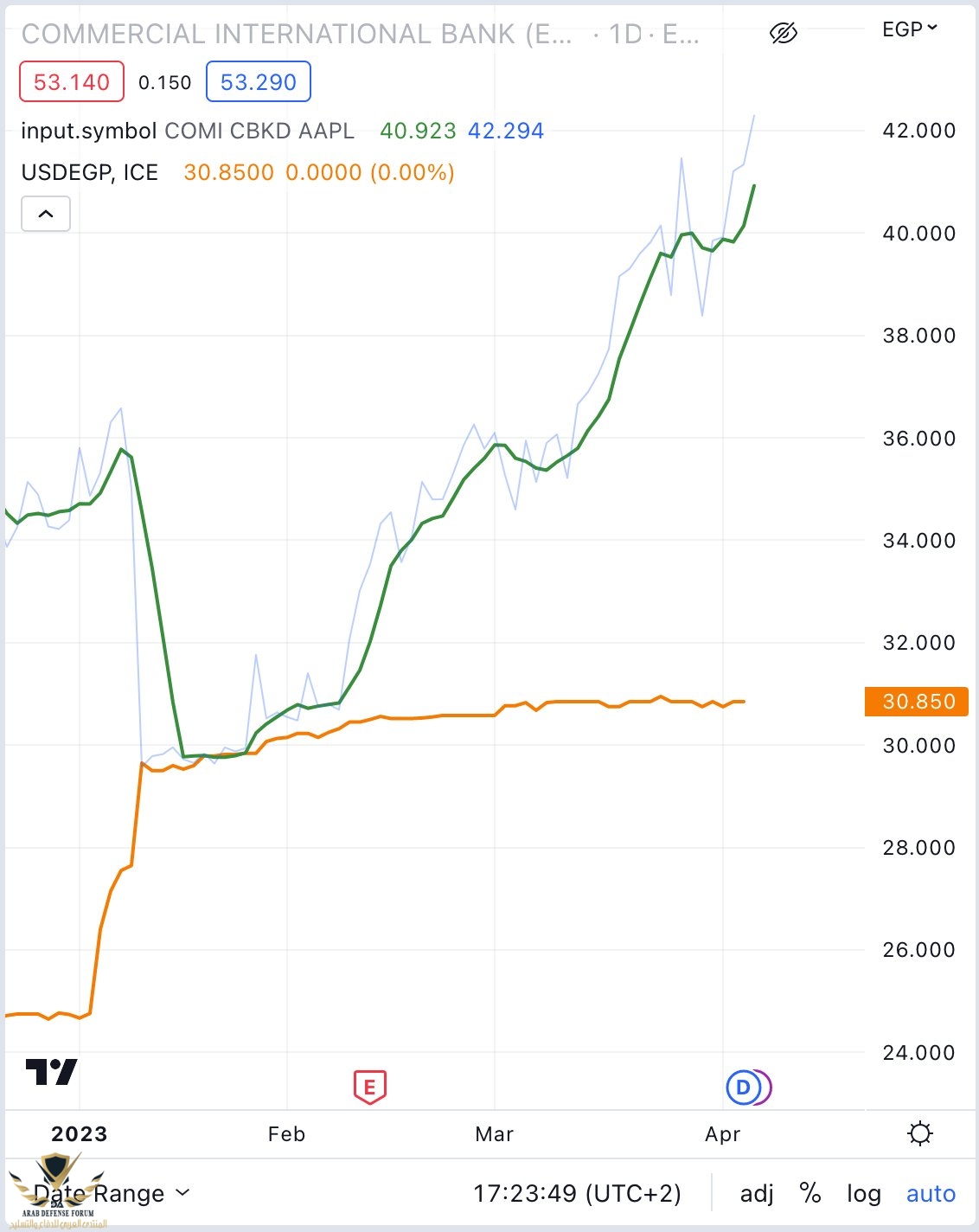Switch to percent scale

click(810, 1193)
